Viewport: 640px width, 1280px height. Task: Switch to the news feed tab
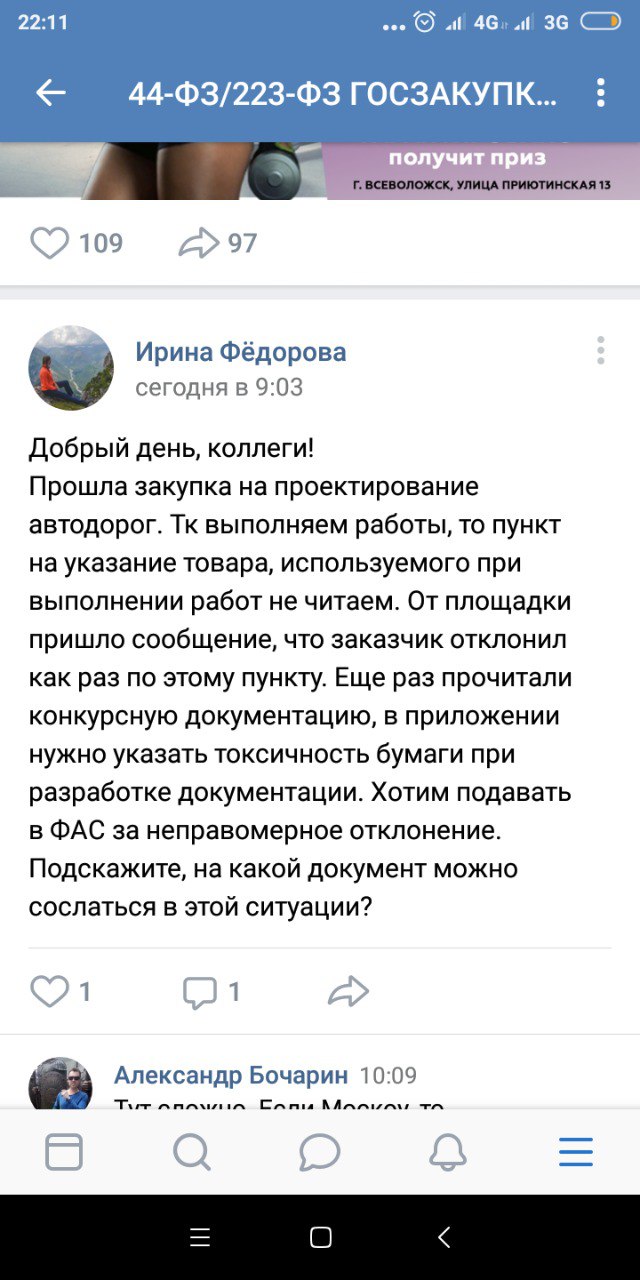point(64,1152)
